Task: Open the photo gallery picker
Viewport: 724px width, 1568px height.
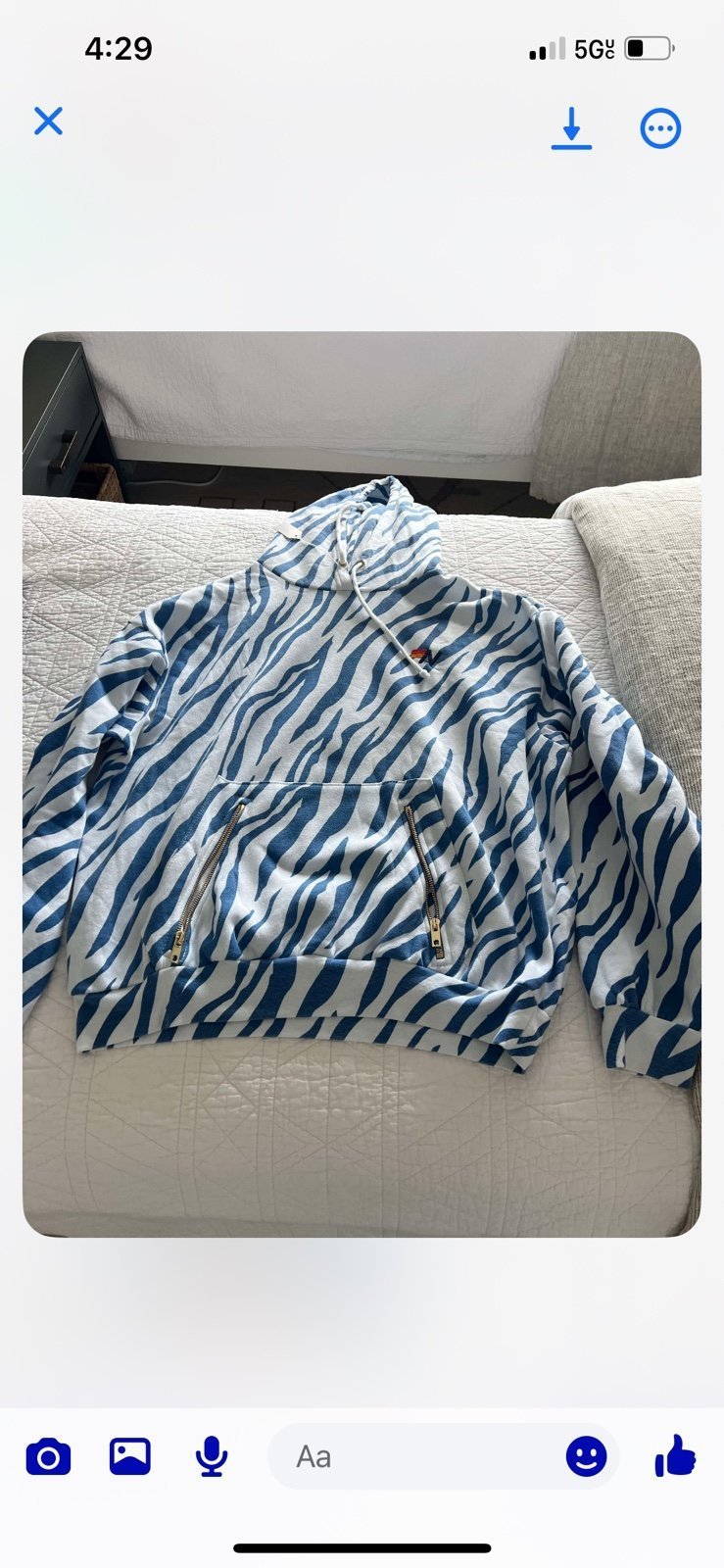Action: tap(129, 1456)
